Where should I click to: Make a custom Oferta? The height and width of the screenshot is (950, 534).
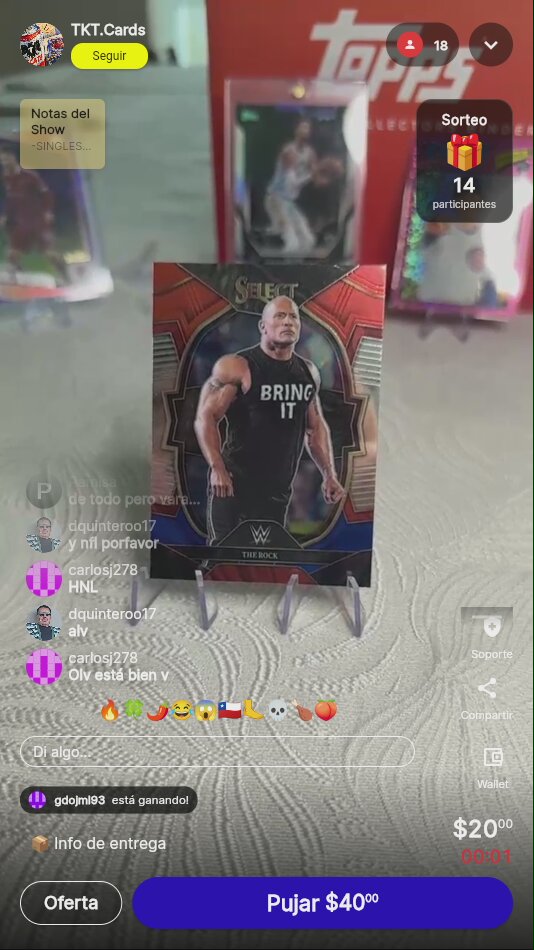pyautogui.click(x=71, y=903)
